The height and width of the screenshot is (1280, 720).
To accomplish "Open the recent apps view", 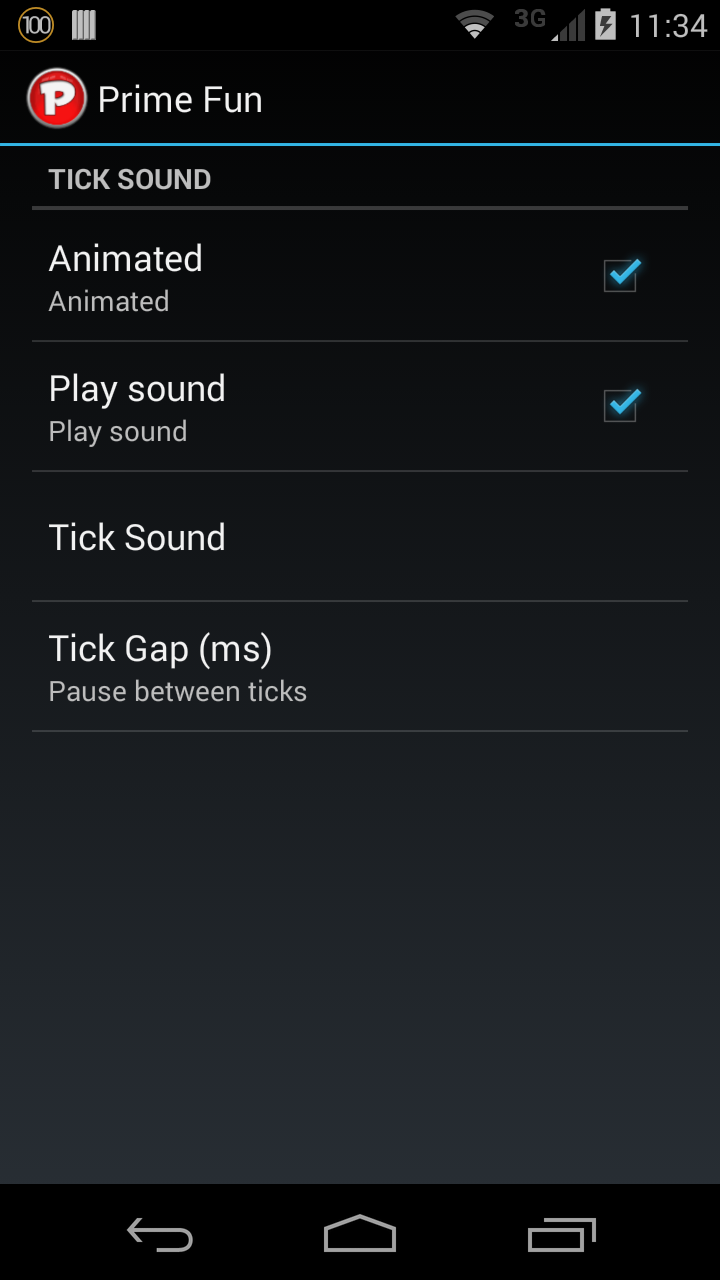I will pyautogui.click(x=561, y=1235).
